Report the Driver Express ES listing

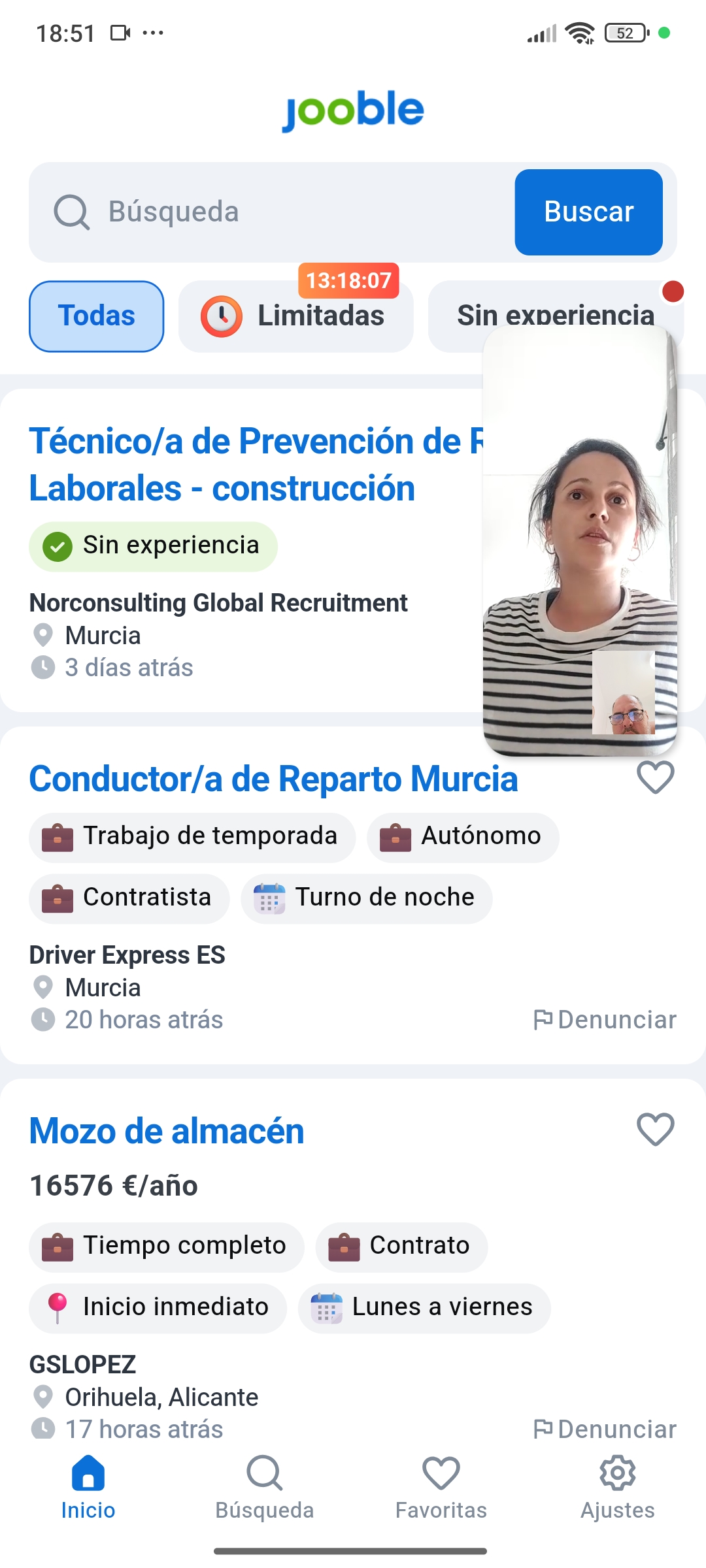[605, 1019]
